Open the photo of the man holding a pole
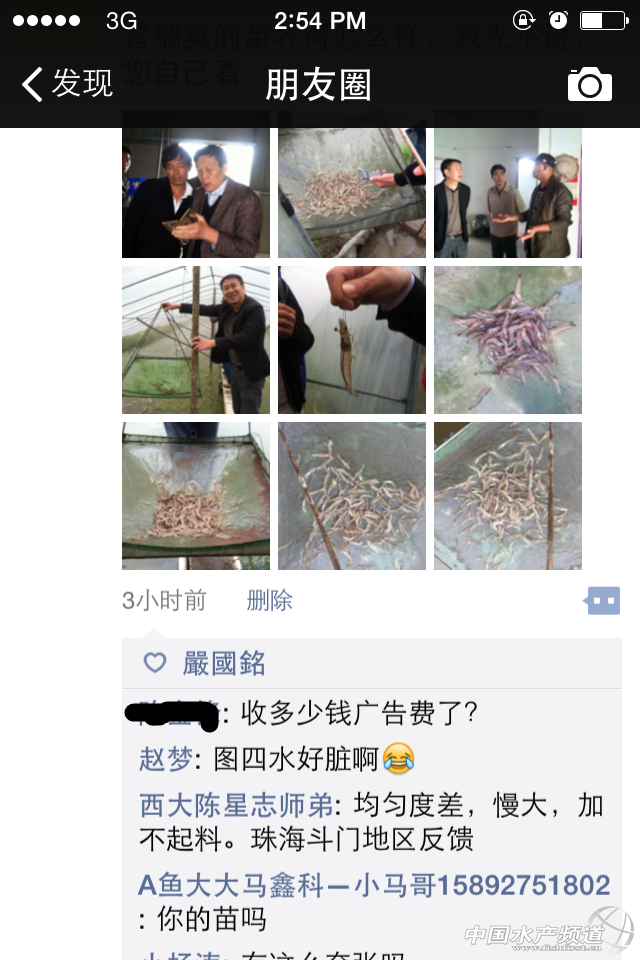 196,340
